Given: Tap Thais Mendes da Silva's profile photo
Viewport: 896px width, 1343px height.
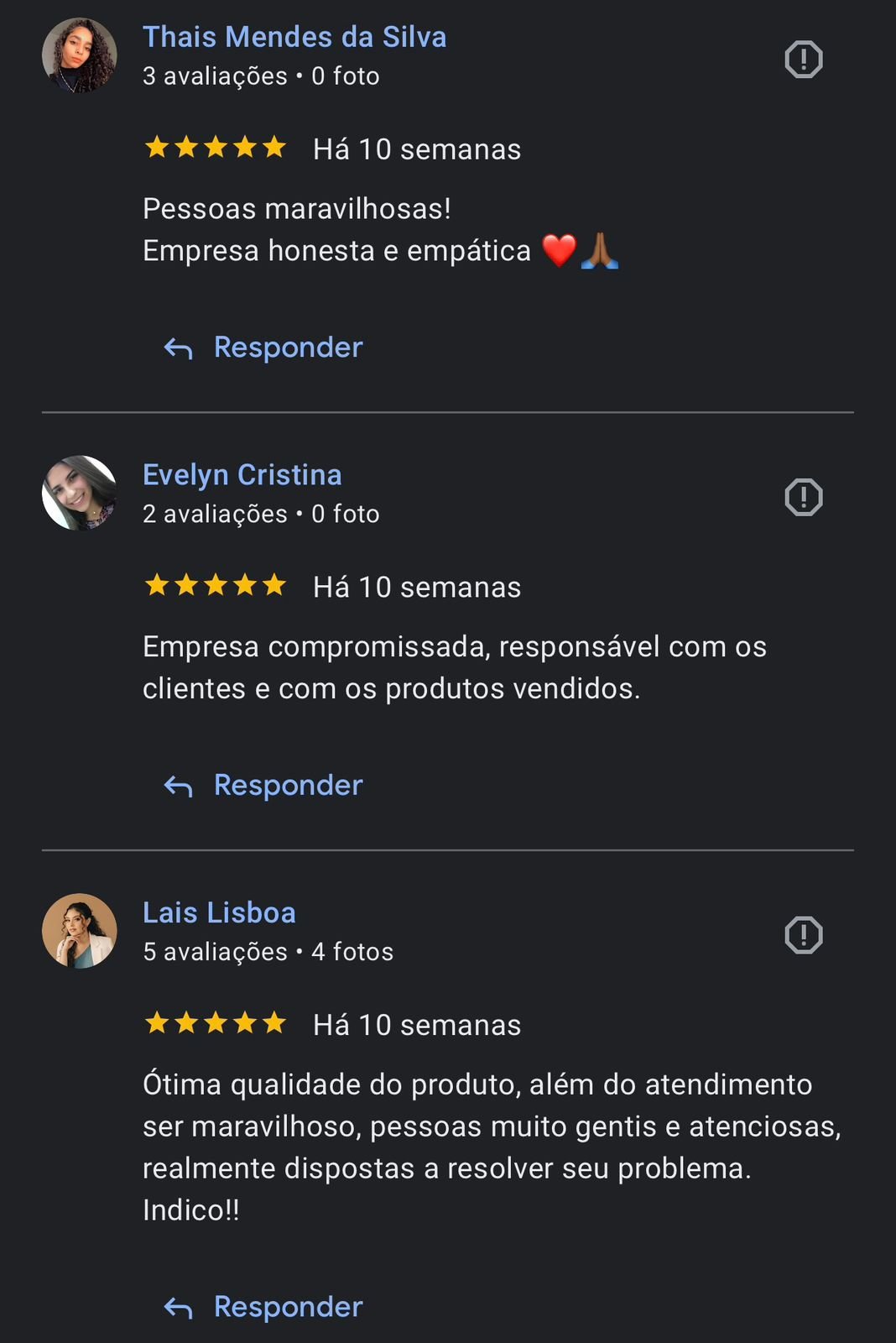Looking at the screenshot, I should [x=80, y=55].
